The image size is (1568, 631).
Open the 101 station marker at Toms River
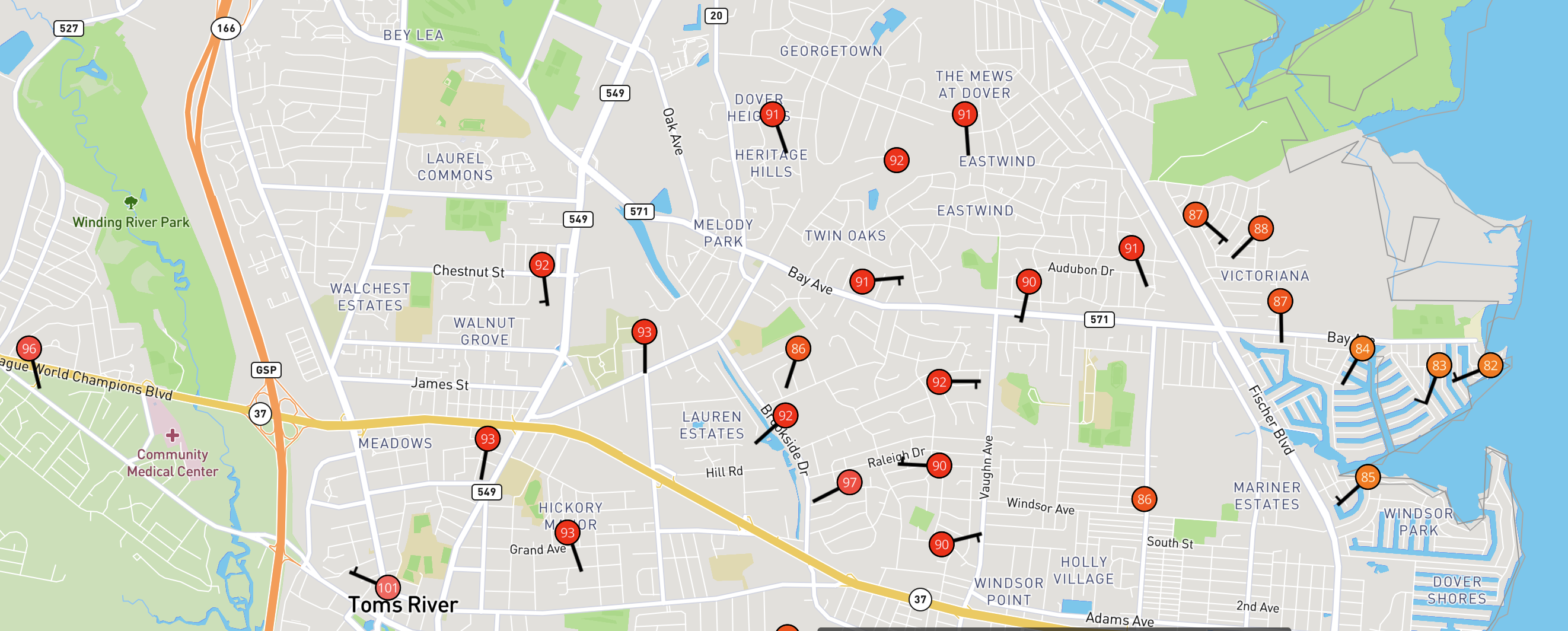click(x=388, y=588)
